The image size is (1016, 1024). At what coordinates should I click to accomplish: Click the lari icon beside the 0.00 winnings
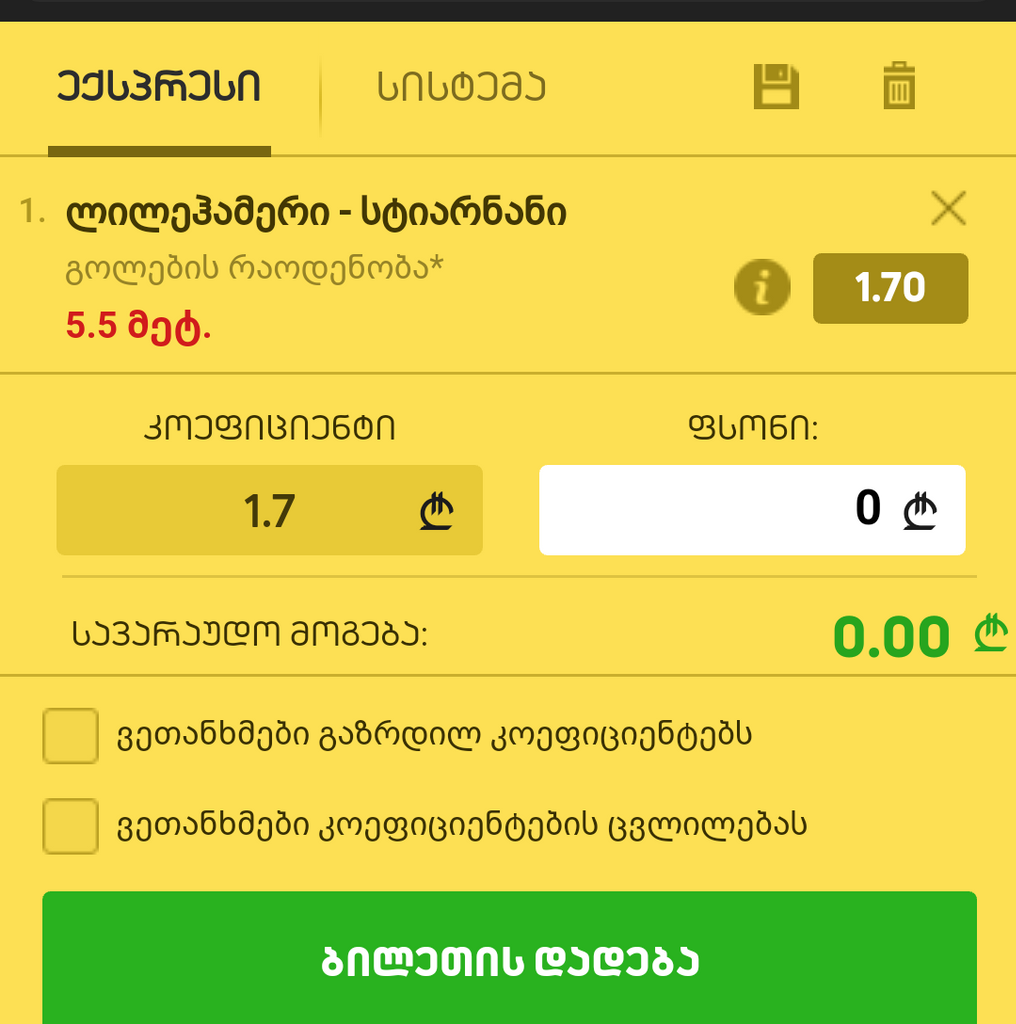click(990, 634)
